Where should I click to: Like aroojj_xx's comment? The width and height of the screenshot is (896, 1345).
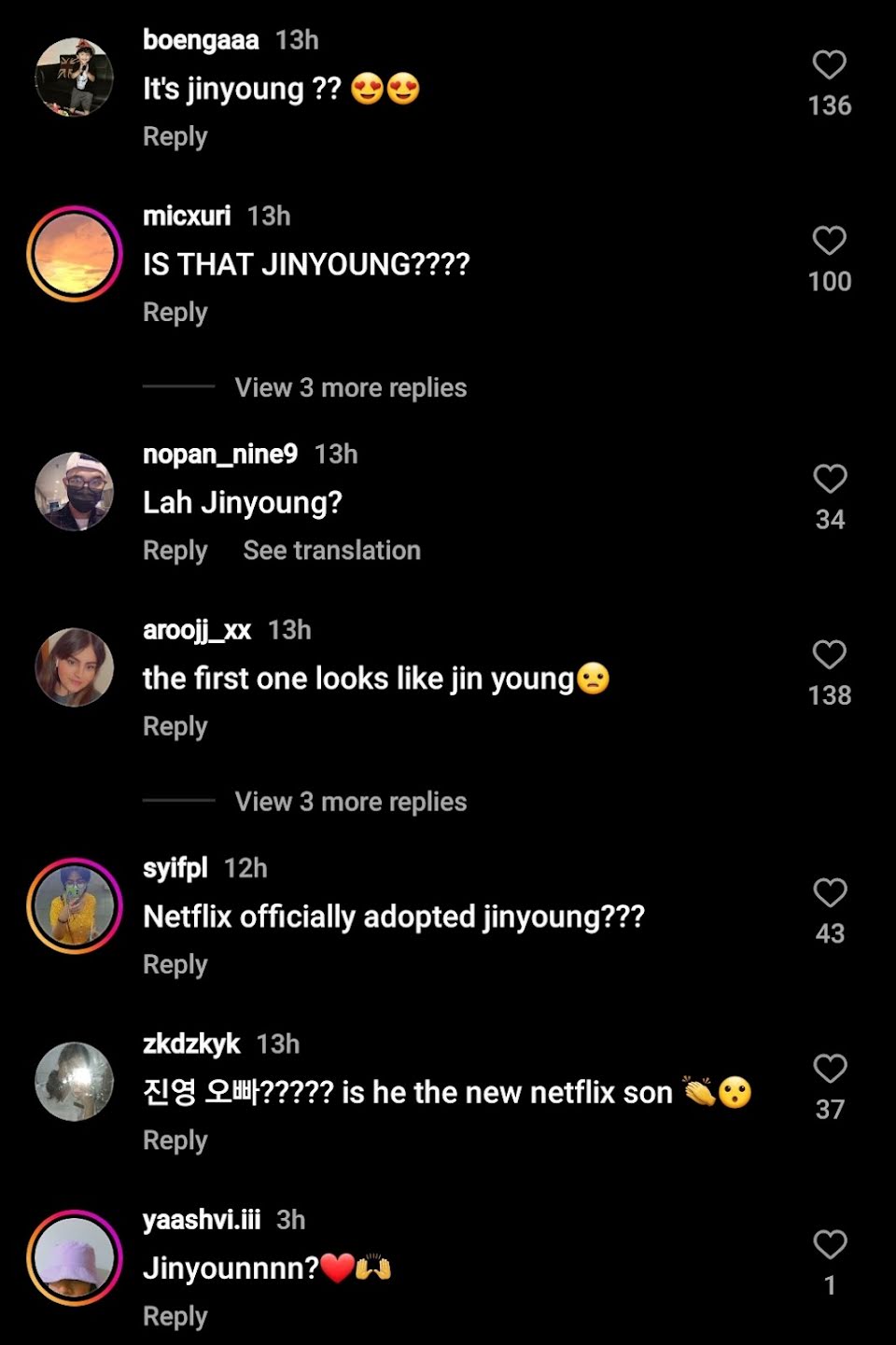[829, 654]
